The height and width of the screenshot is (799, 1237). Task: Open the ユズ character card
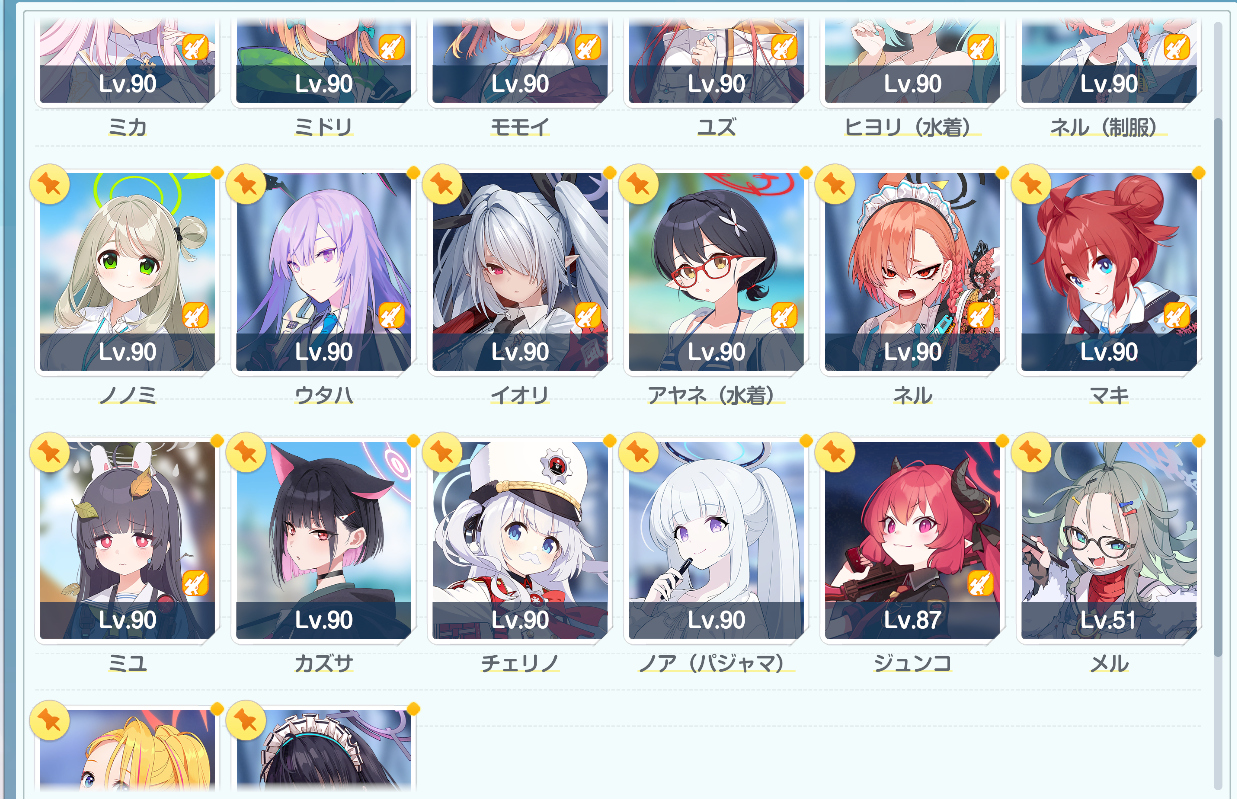point(716,60)
